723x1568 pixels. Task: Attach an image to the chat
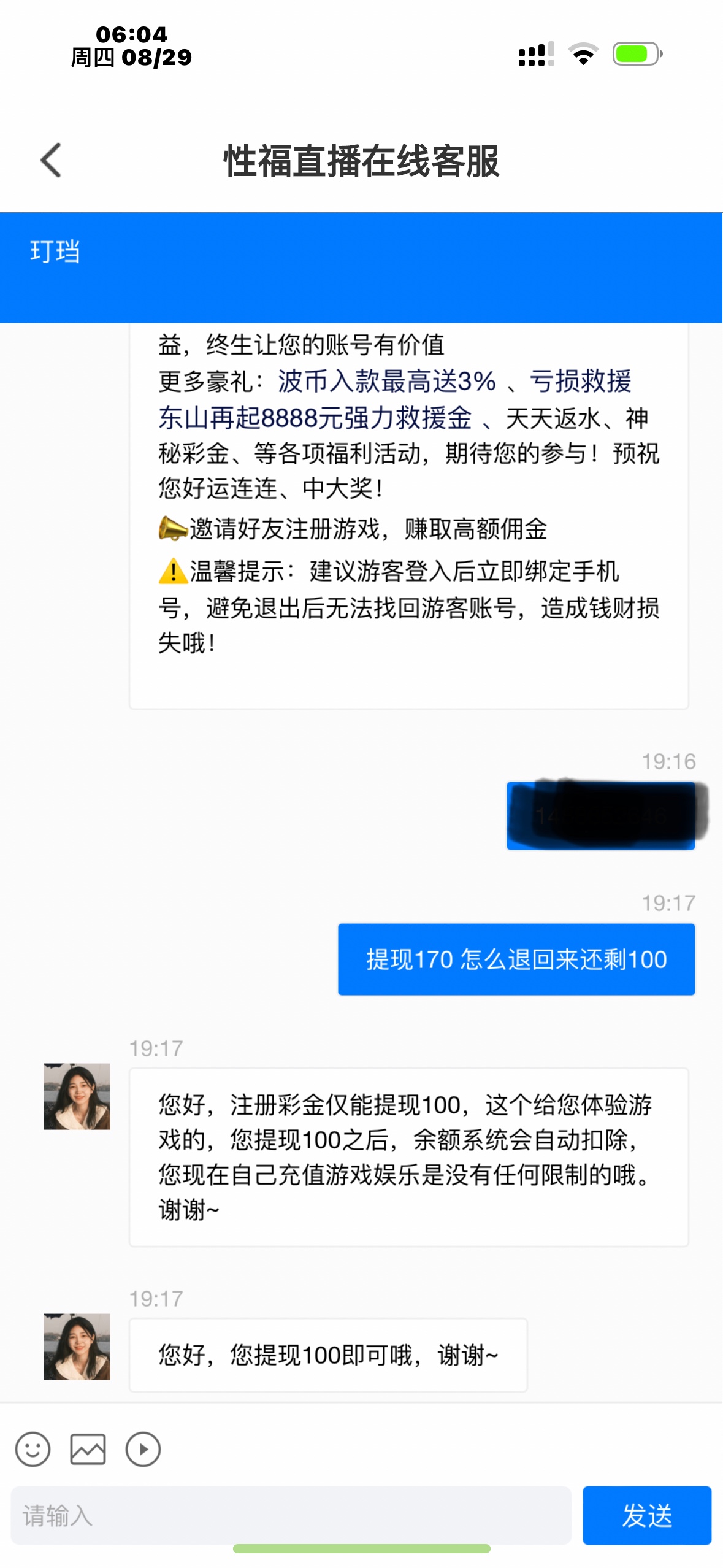point(88,1450)
